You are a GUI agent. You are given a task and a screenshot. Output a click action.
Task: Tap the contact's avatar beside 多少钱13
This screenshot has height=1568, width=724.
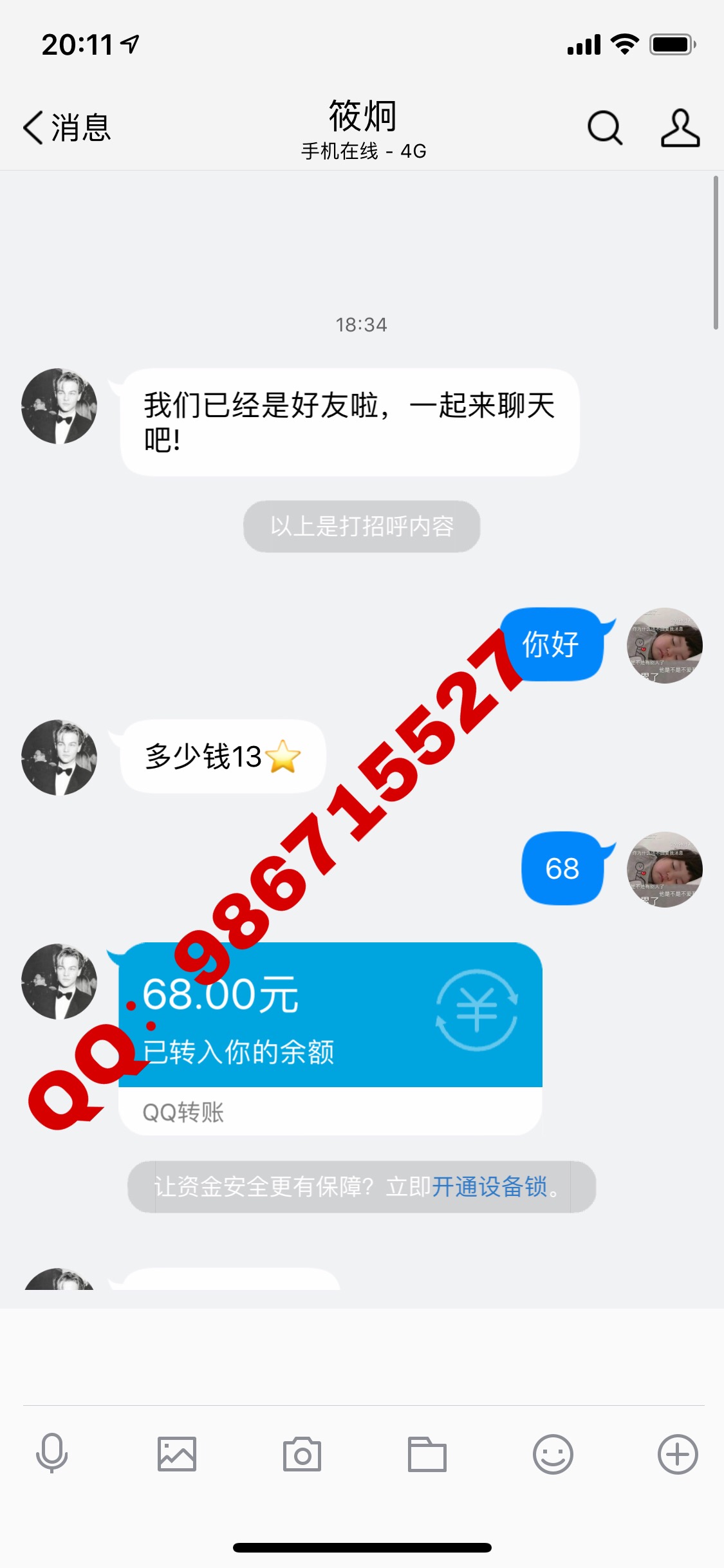pos(59,757)
